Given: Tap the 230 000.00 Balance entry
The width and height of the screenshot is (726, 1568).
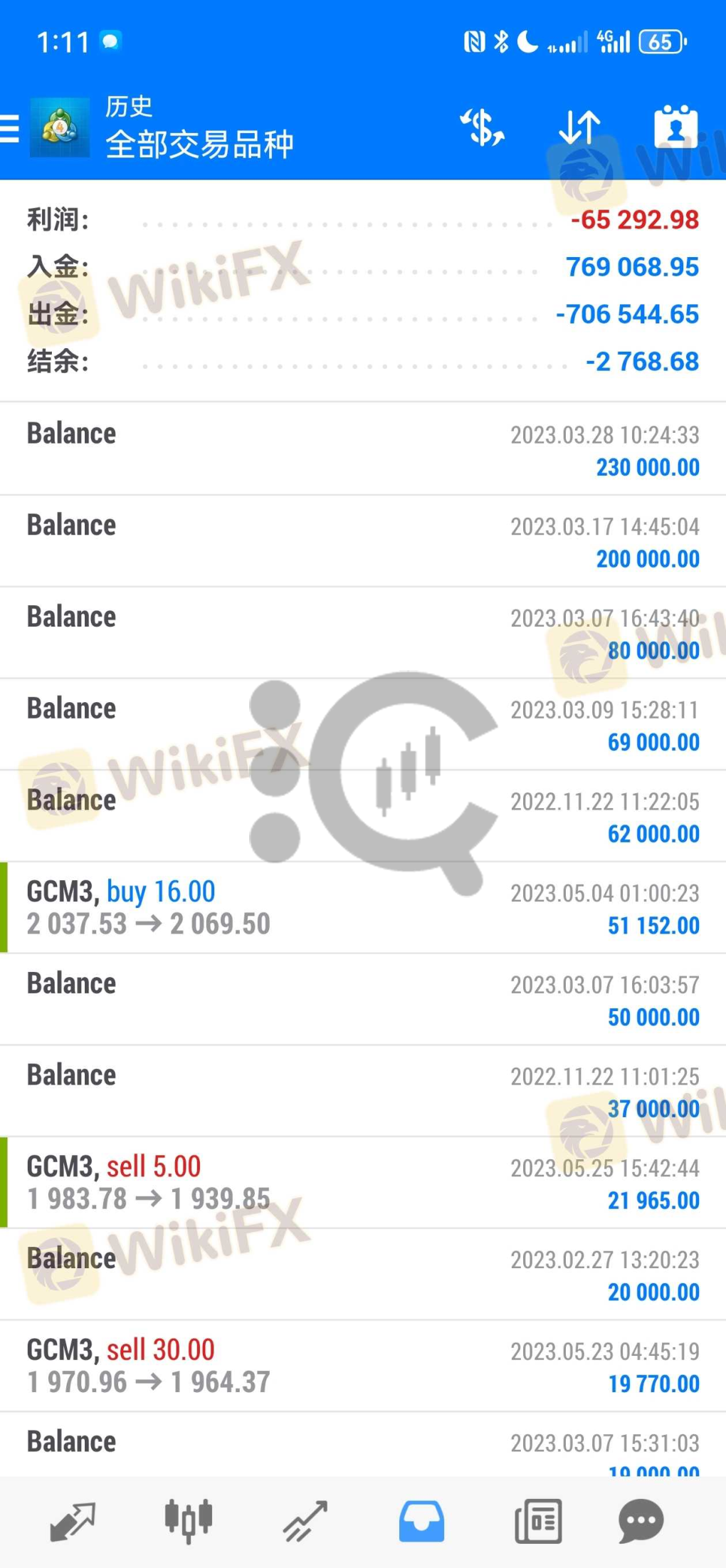Looking at the screenshot, I should pos(363,449).
